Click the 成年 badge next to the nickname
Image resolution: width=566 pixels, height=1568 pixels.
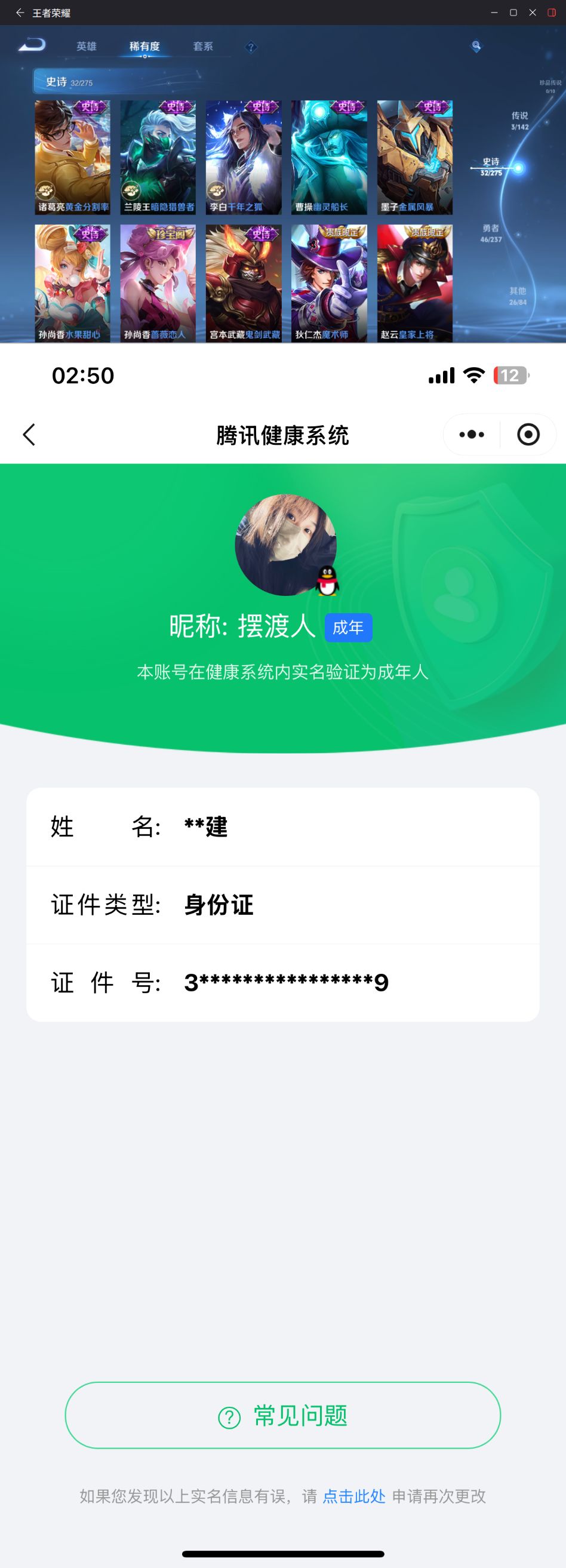[x=348, y=628]
